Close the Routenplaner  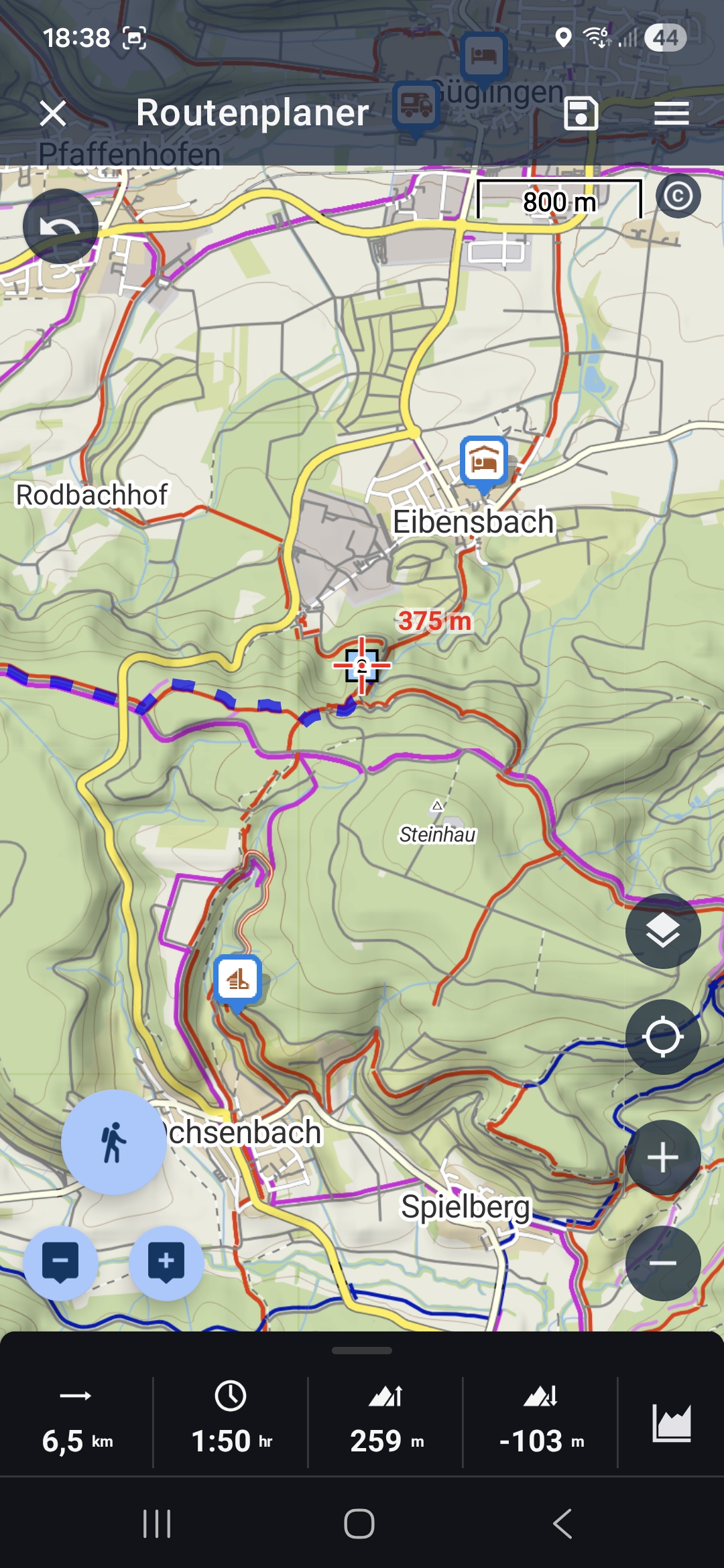53,113
